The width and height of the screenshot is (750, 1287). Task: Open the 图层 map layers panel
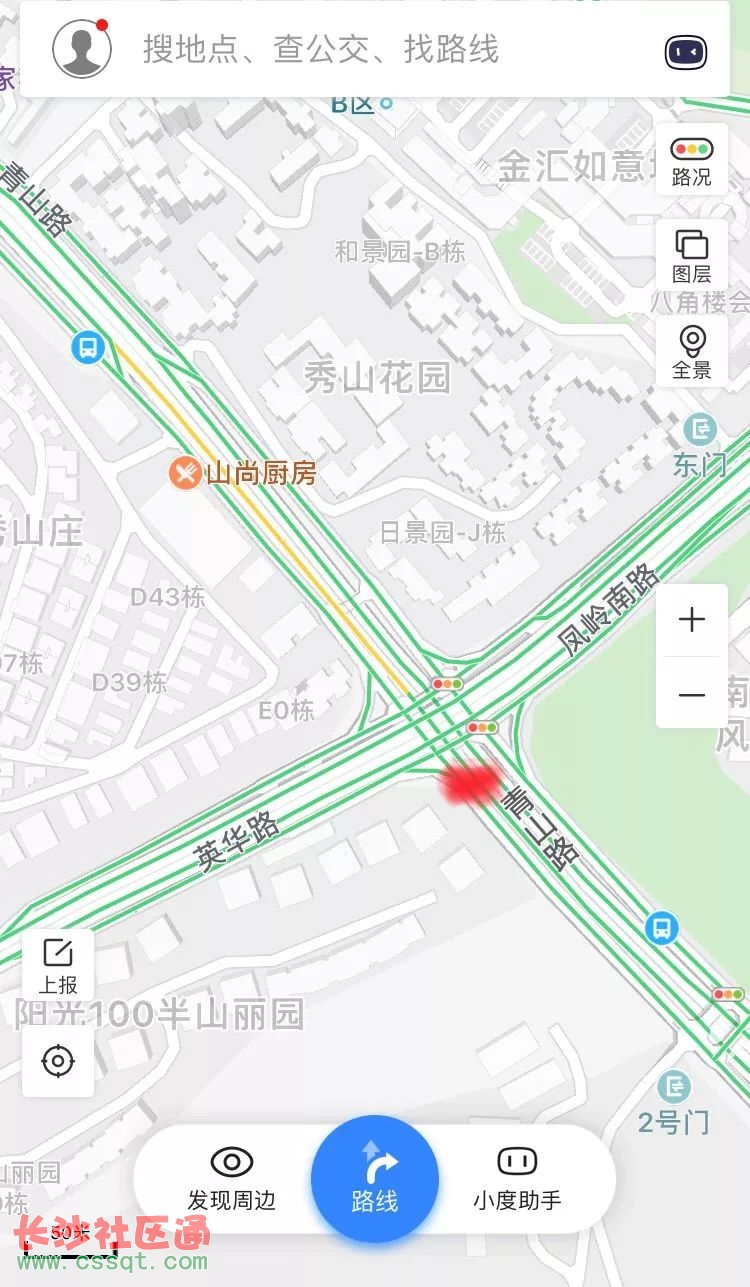click(691, 257)
